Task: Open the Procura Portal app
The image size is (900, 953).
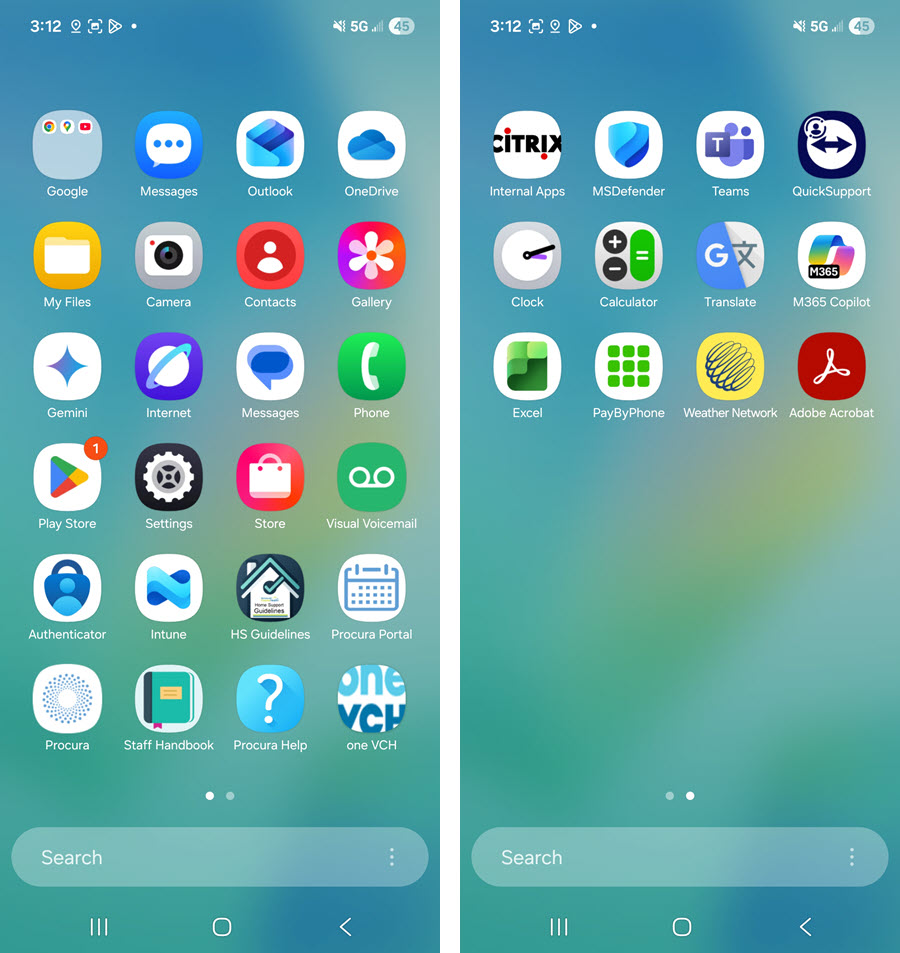Action: pos(371,589)
